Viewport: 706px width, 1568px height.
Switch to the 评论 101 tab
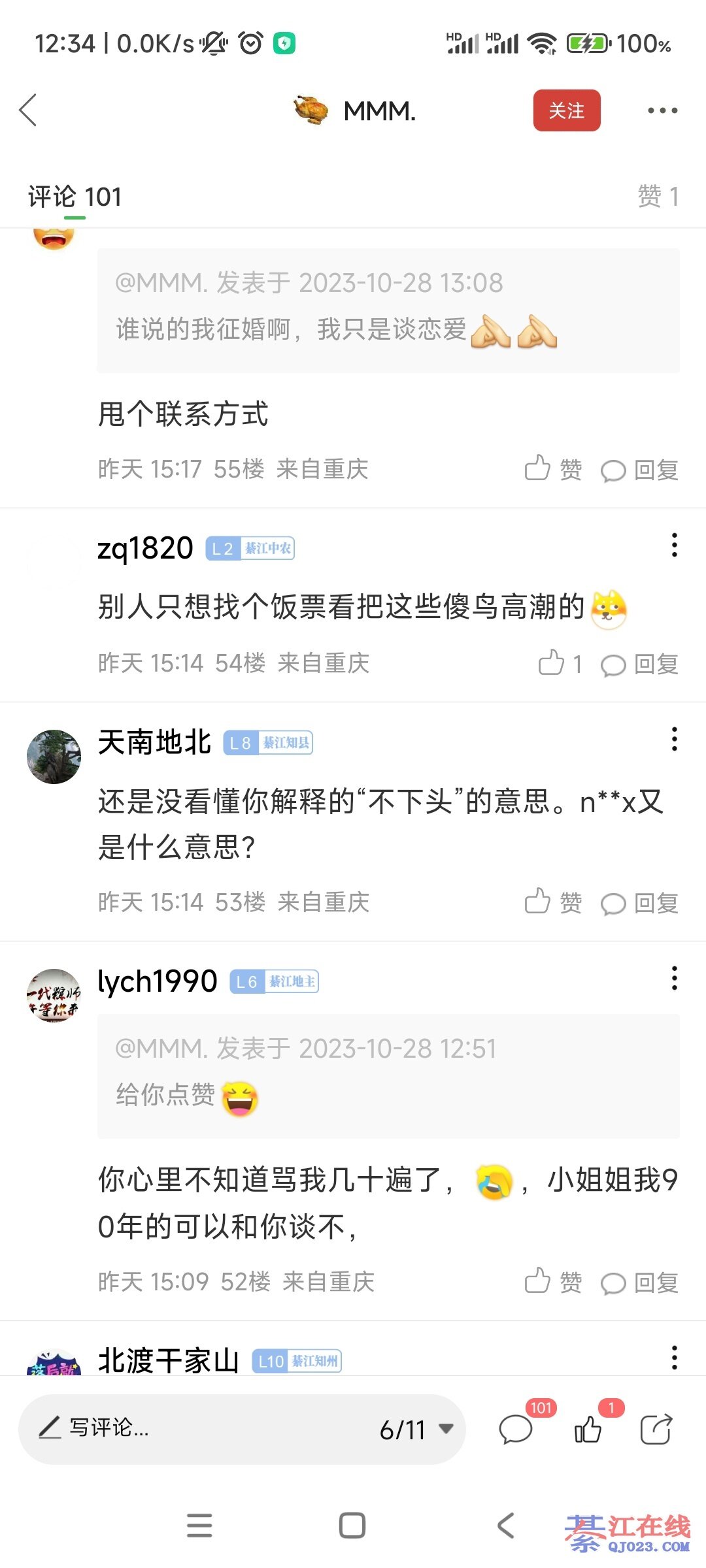(x=75, y=197)
